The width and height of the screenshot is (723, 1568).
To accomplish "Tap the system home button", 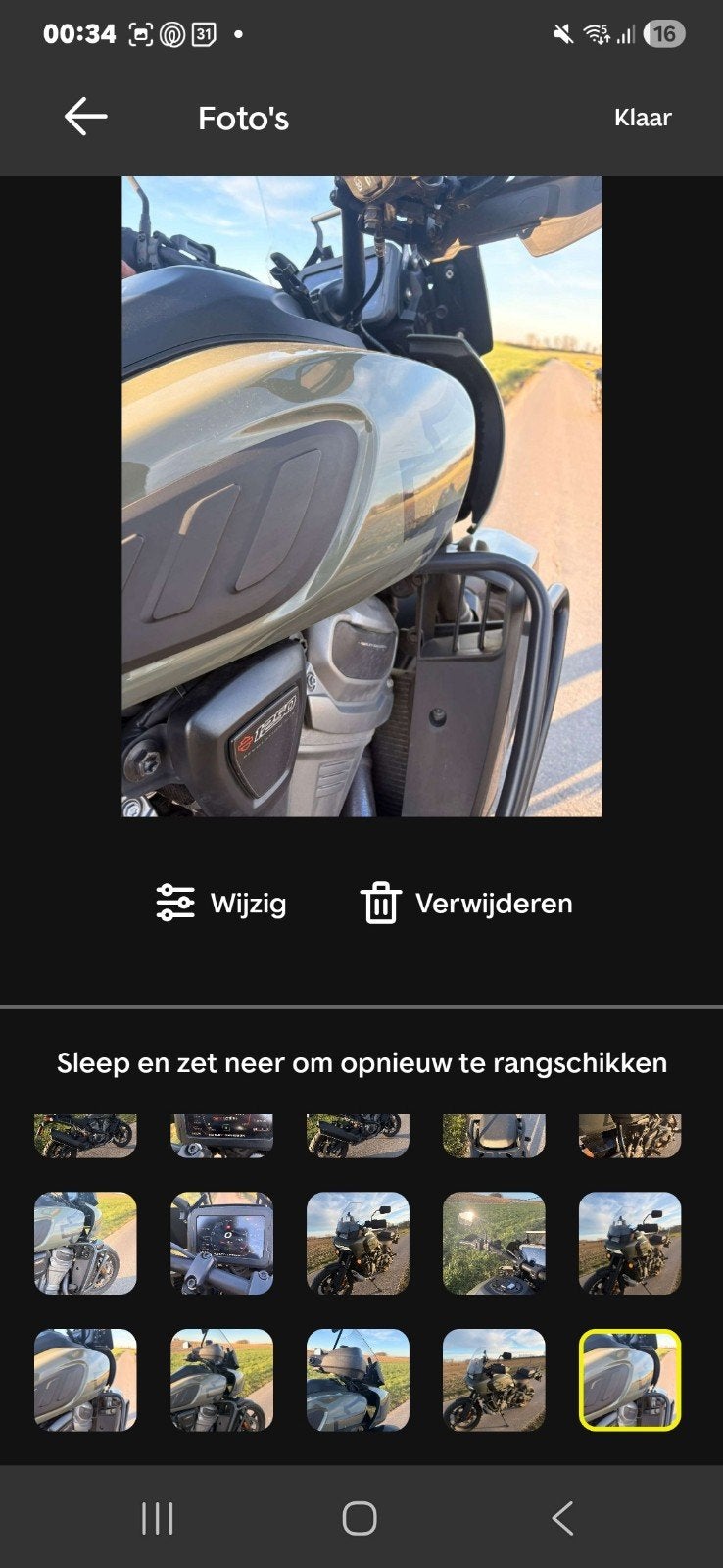I will 360,1518.
